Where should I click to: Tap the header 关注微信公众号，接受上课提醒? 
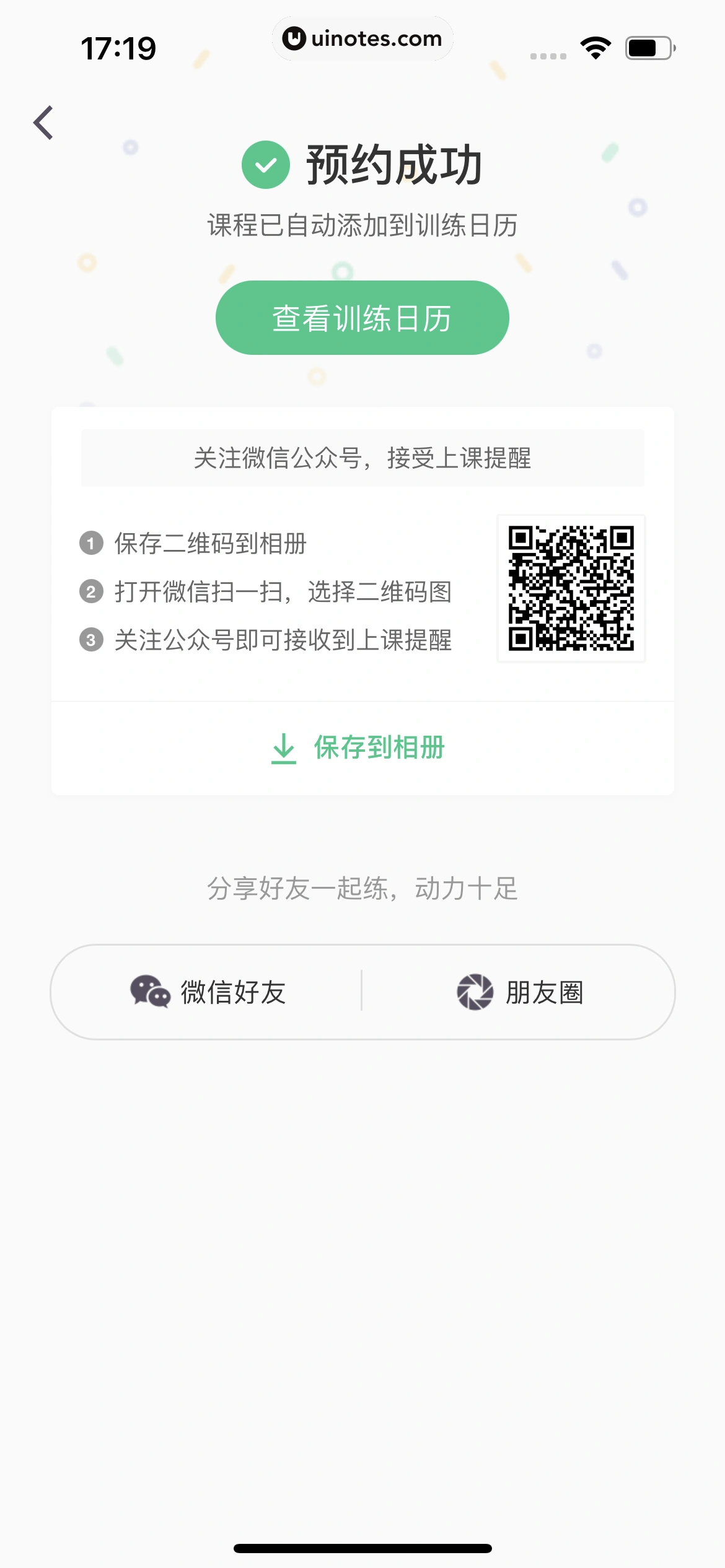[362, 458]
